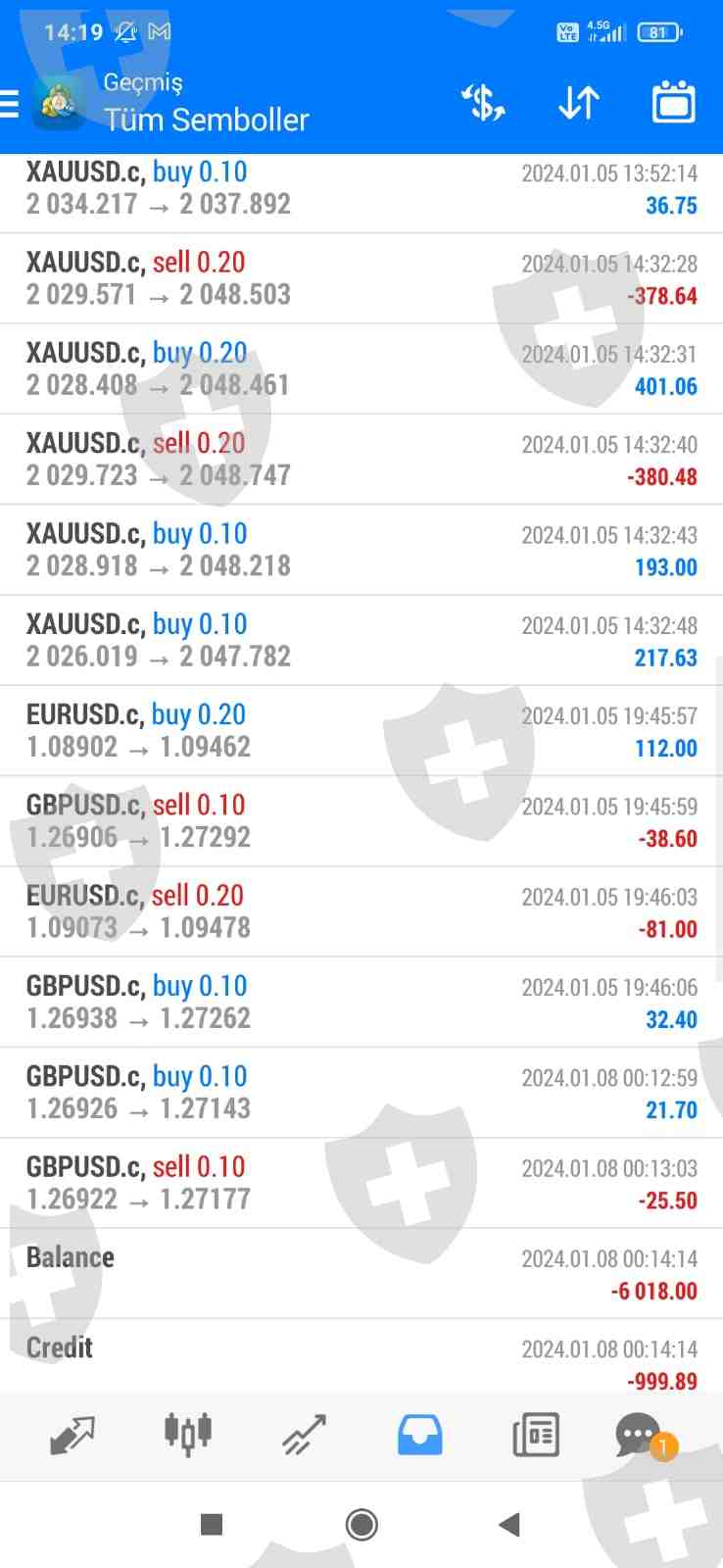Switch to the Trade tab
723x1568 pixels.
tap(304, 1436)
